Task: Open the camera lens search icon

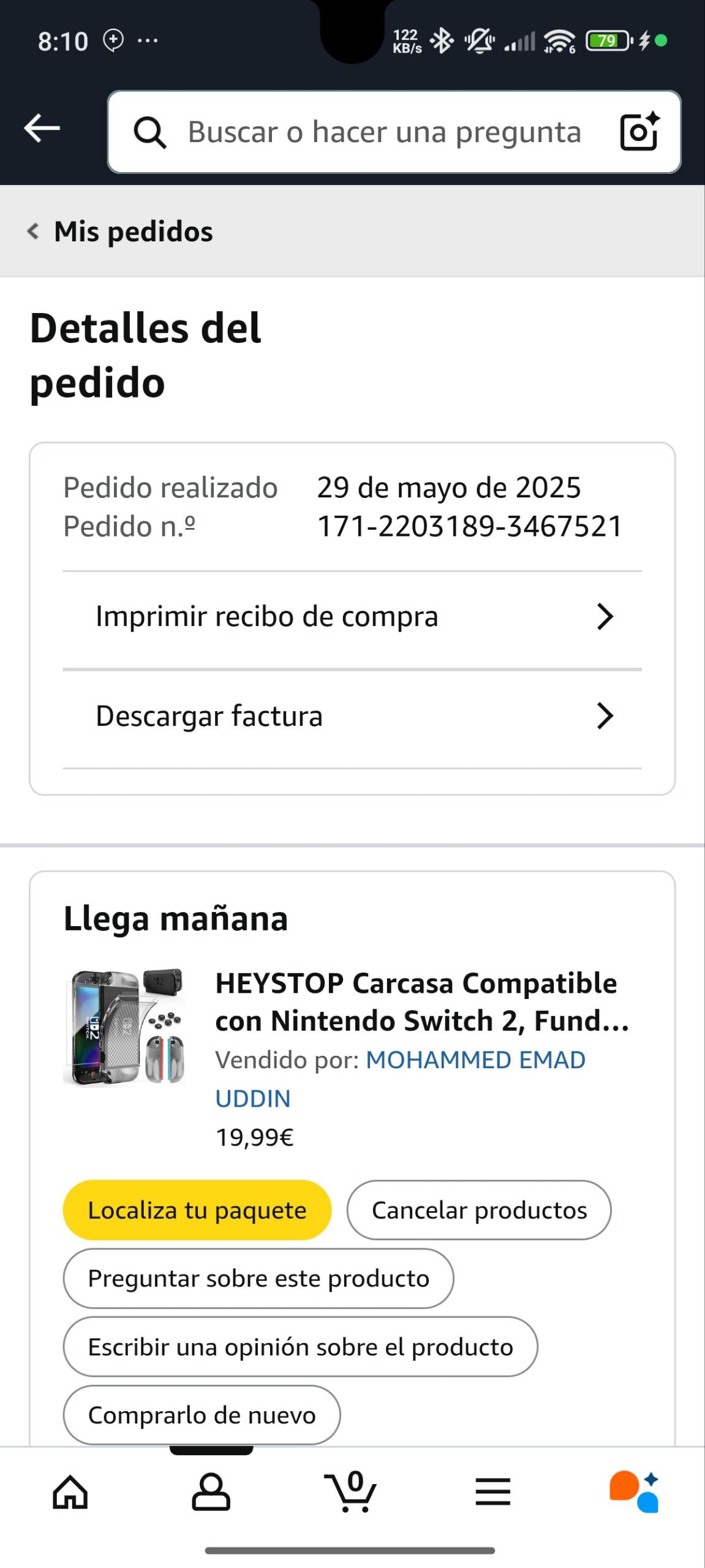Action: (639, 132)
